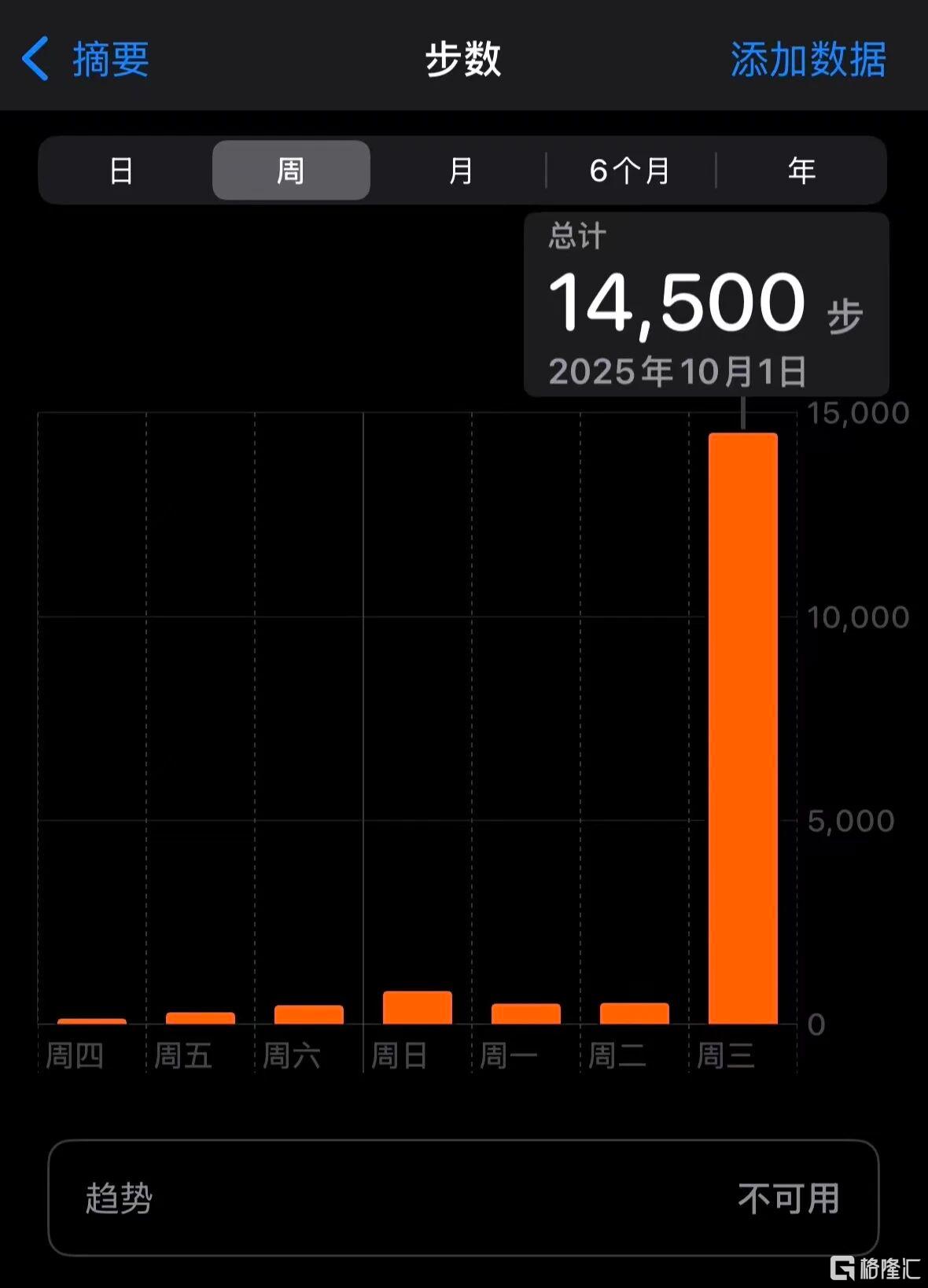Viewport: 928px width, 1288px height.
Task: Switch to the 6个月 range
Action: pos(630,171)
